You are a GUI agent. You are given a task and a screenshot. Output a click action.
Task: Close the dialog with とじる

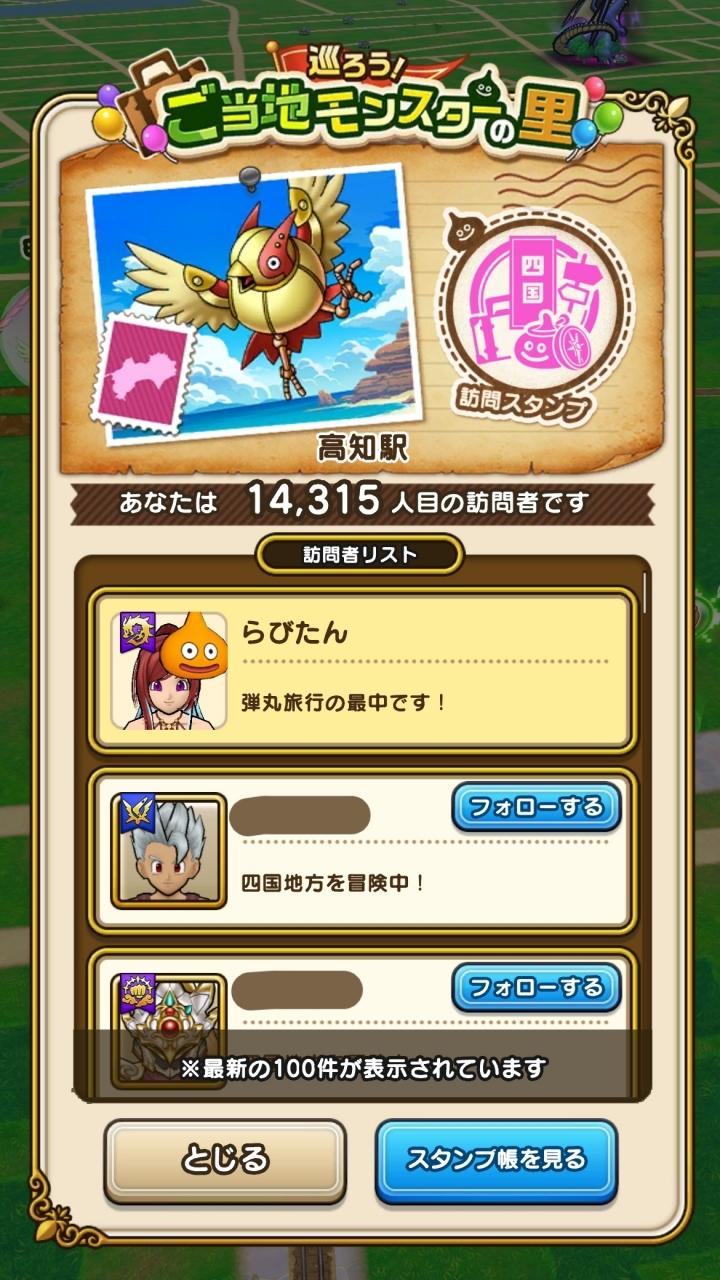coord(225,1159)
